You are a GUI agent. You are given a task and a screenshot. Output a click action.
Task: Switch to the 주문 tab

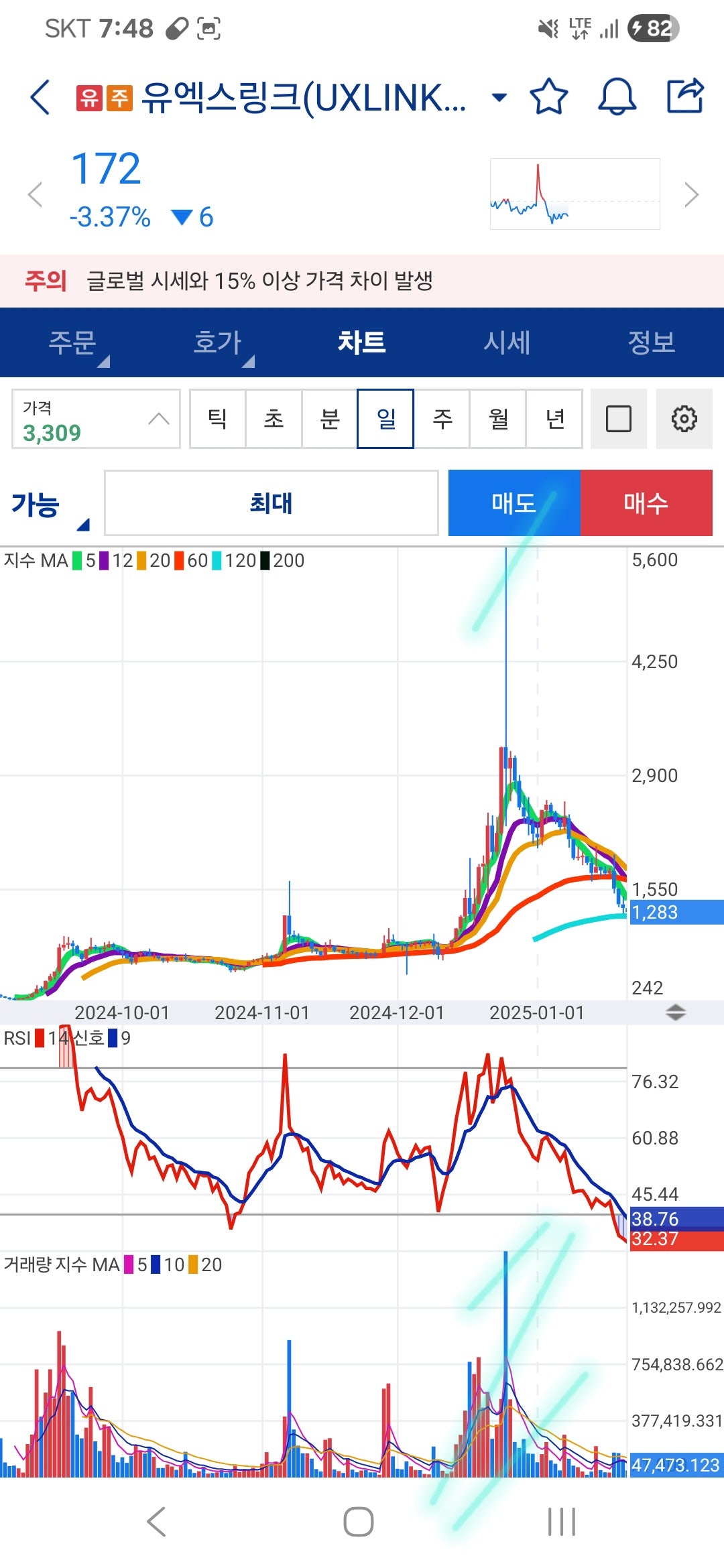pos(72,342)
